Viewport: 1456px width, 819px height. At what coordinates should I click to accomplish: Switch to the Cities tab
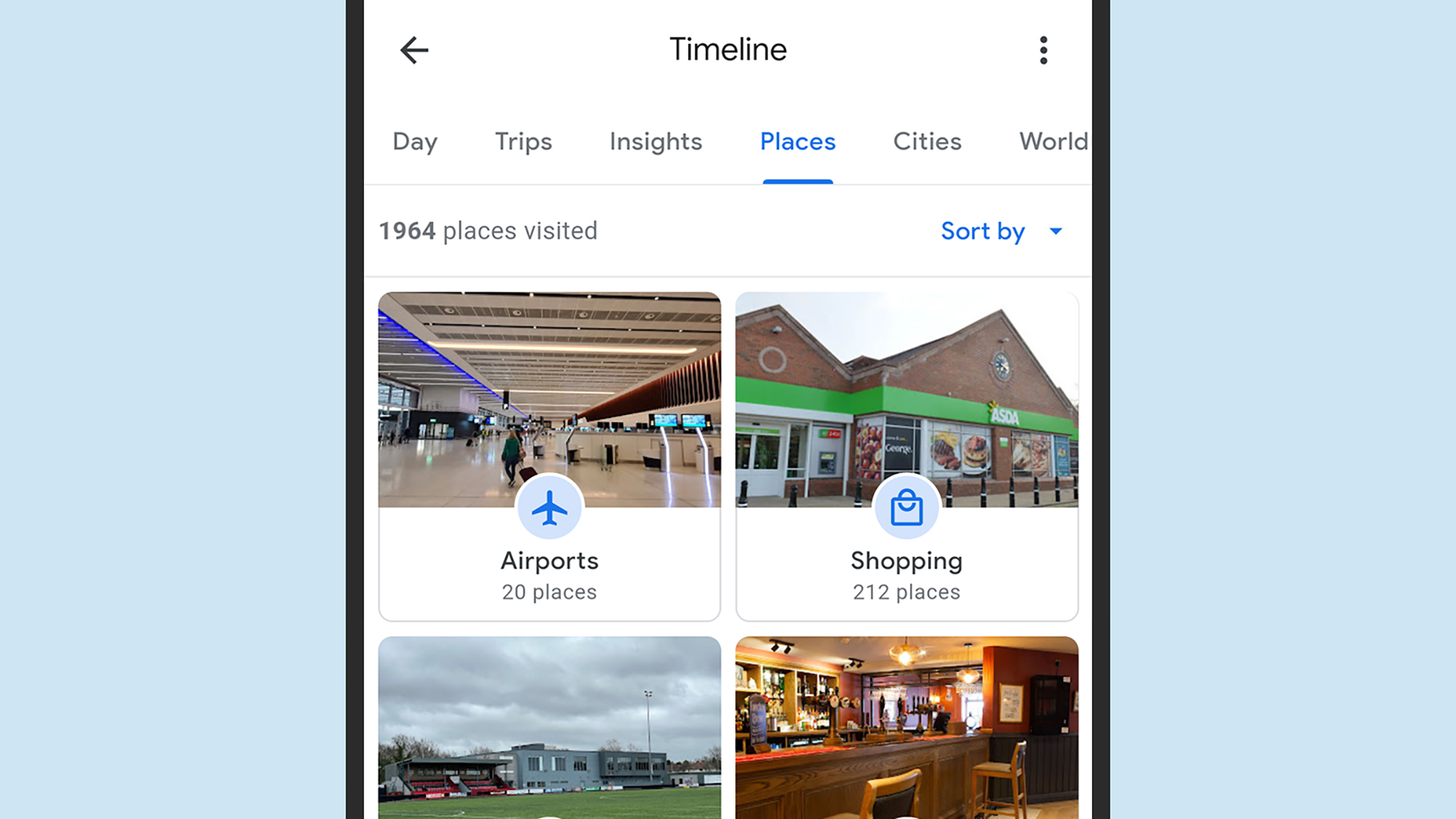tap(927, 141)
